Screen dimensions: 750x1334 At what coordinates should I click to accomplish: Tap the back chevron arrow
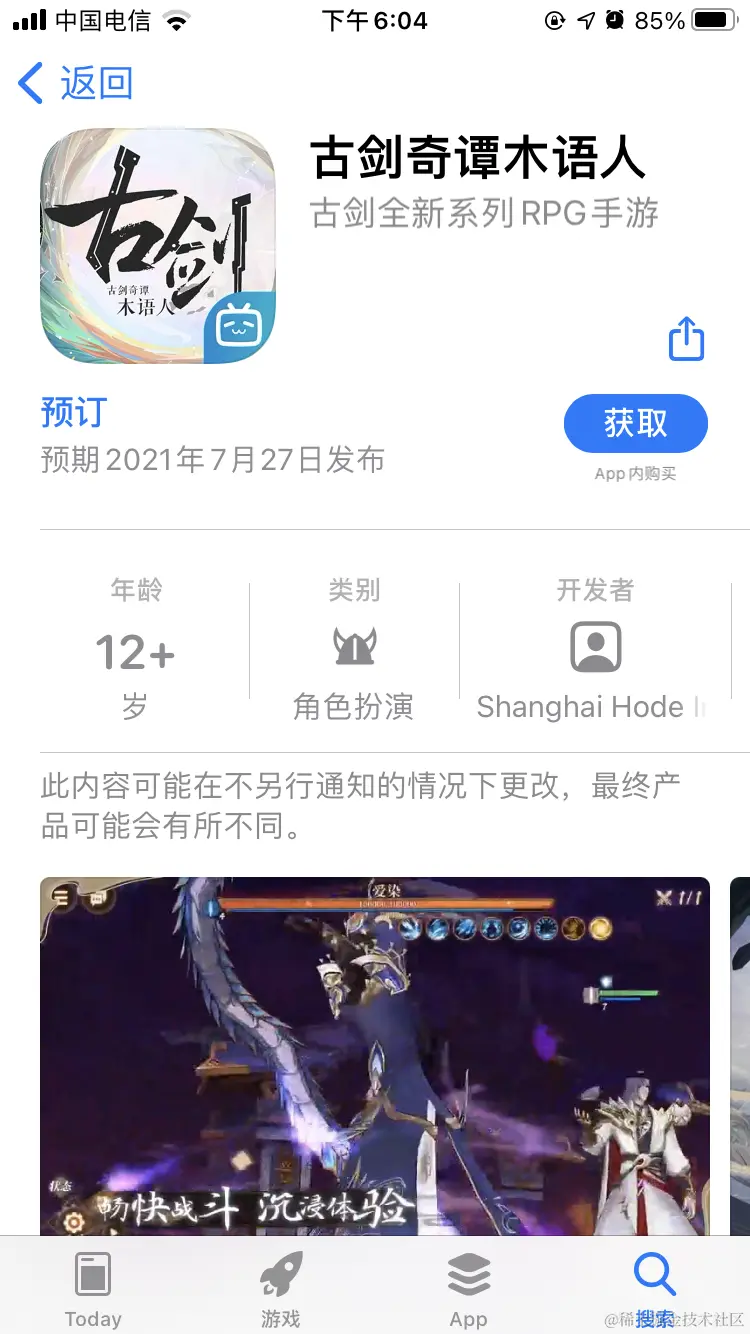[x=32, y=83]
